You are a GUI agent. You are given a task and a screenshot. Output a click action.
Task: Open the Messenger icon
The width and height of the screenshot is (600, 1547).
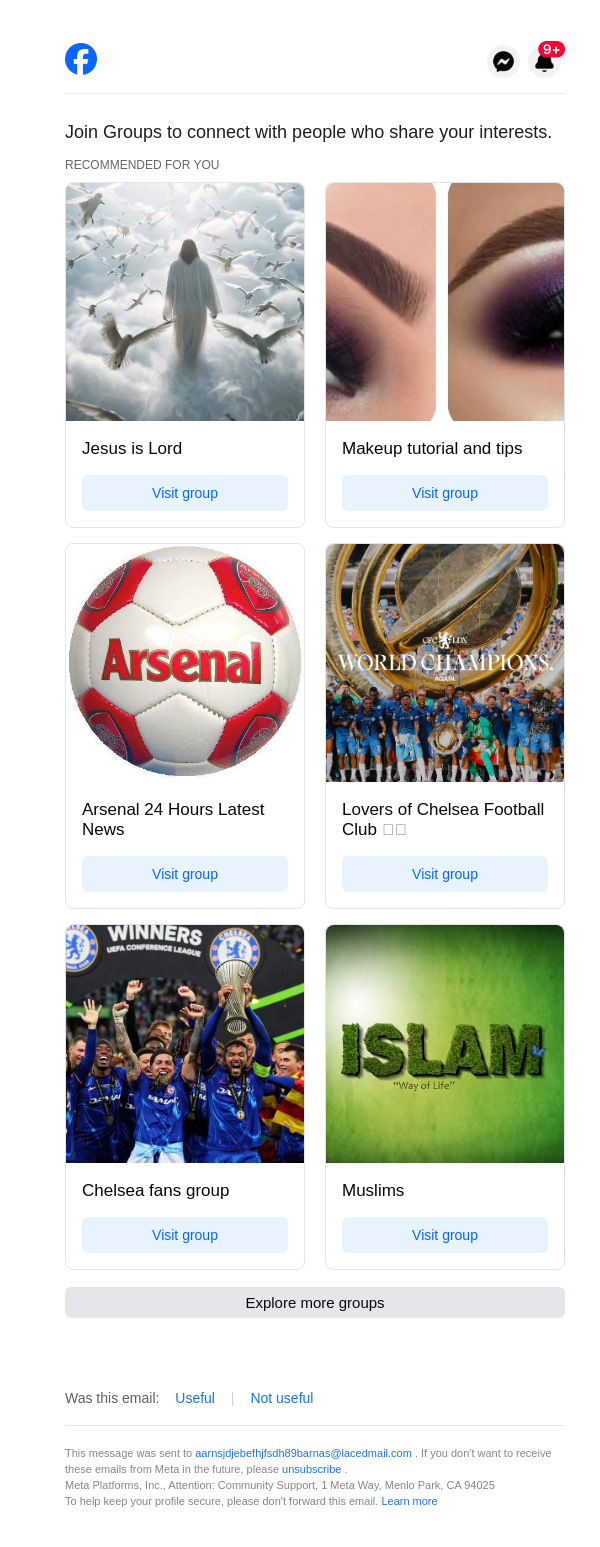point(504,62)
